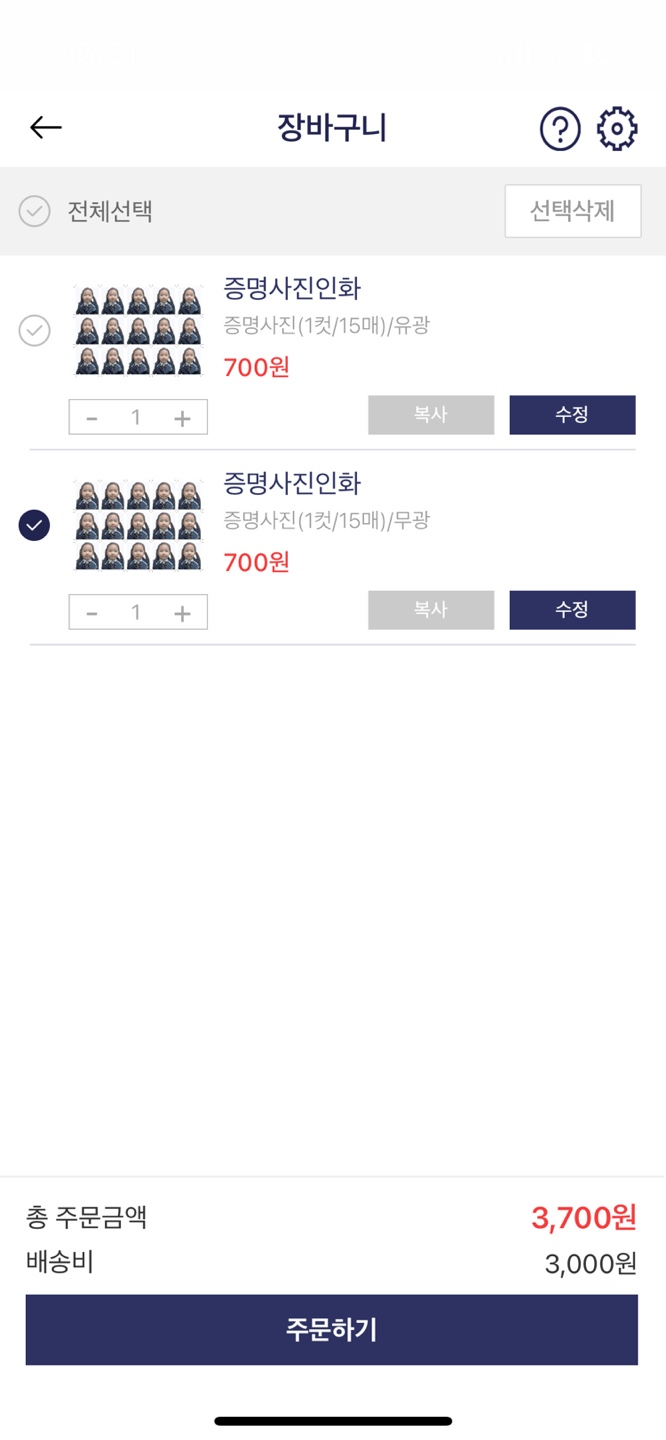Copy the 무광 item with 복사
This screenshot has height=1440, width=666.
(x=431, y=610)
